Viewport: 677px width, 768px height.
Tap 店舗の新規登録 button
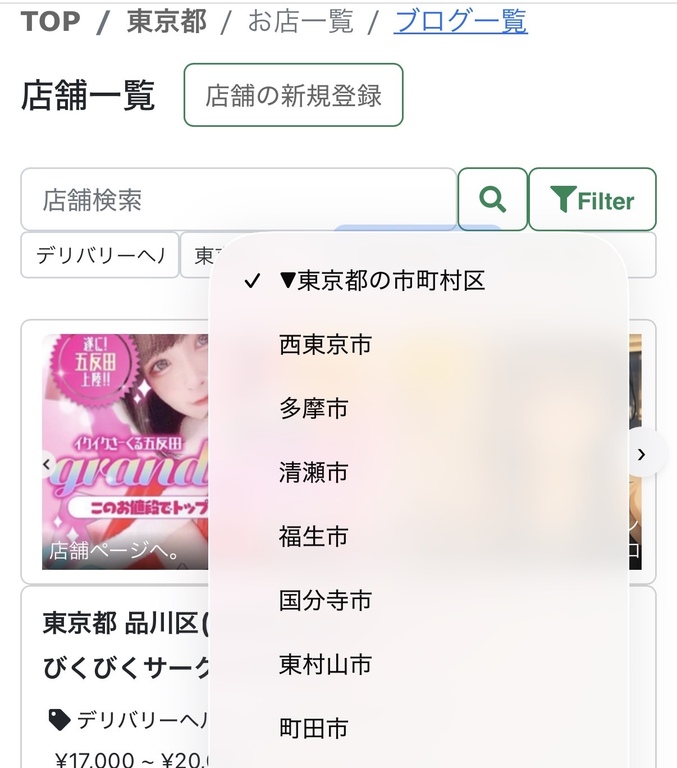293,96
